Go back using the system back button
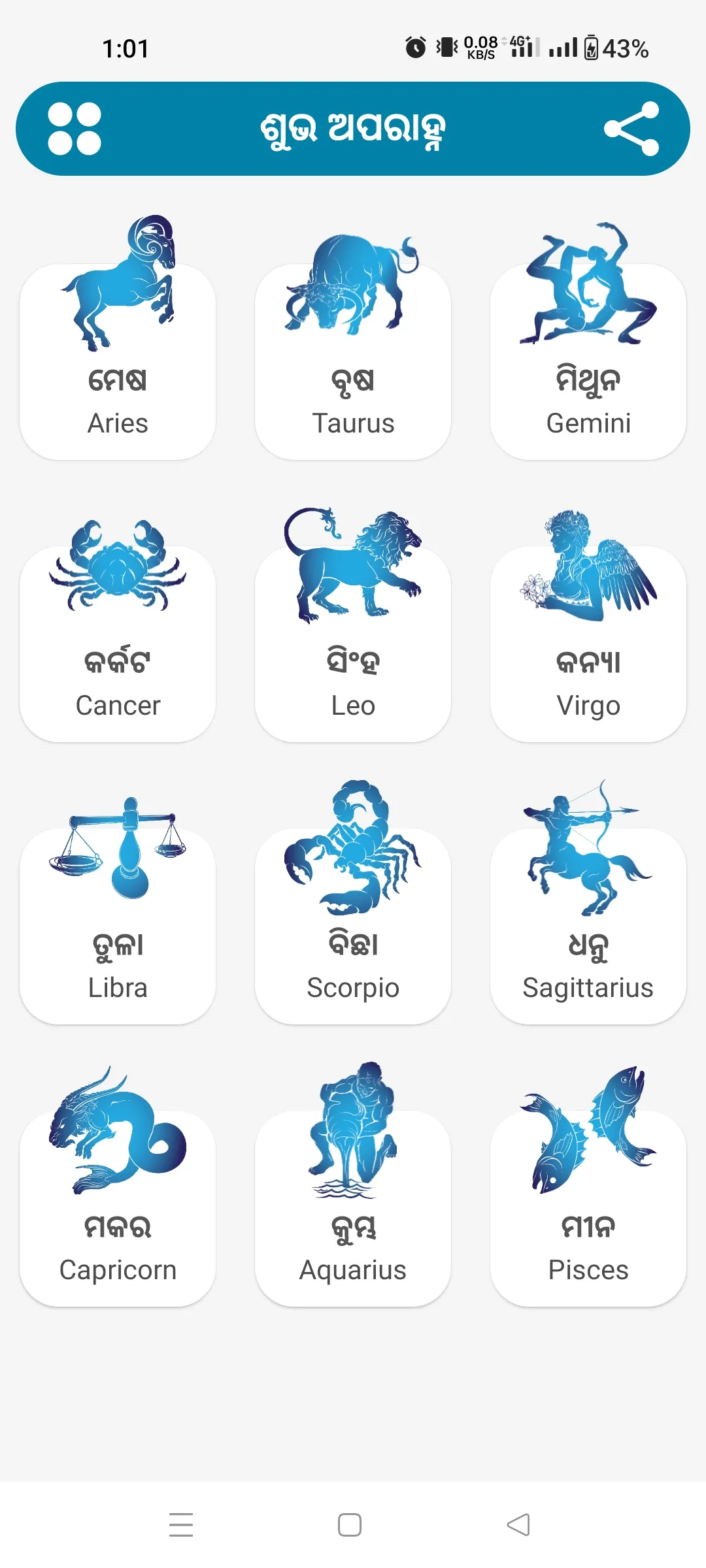Viewport: 706px width, 1568px height. coord(518,1525)
